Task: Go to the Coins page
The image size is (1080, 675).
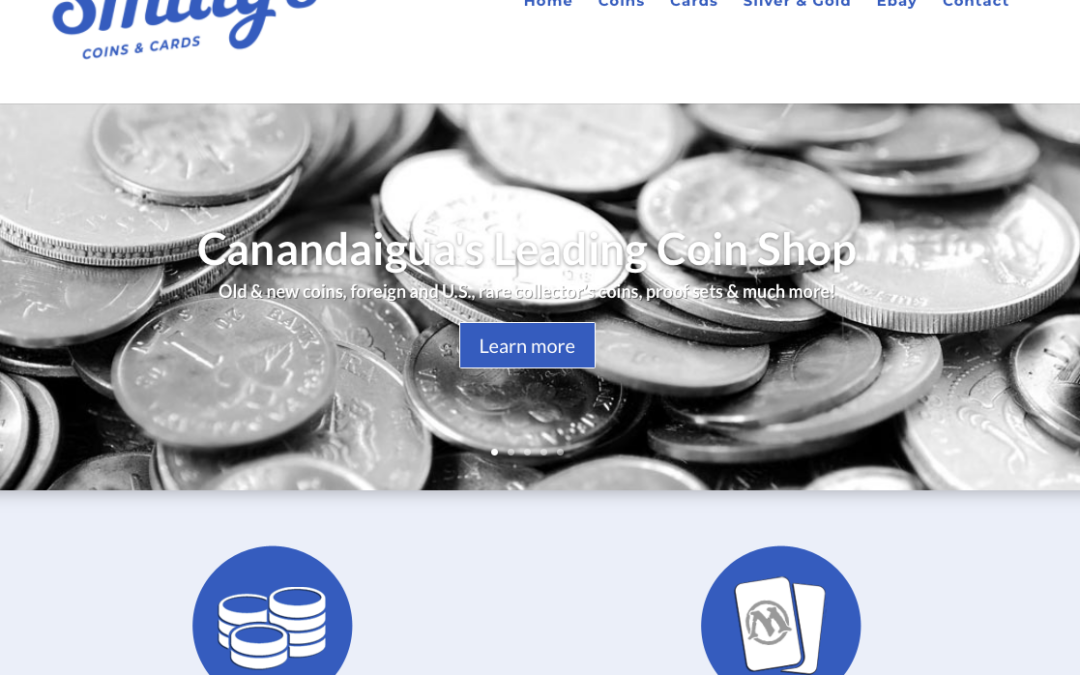Action: tap(621, 4)
